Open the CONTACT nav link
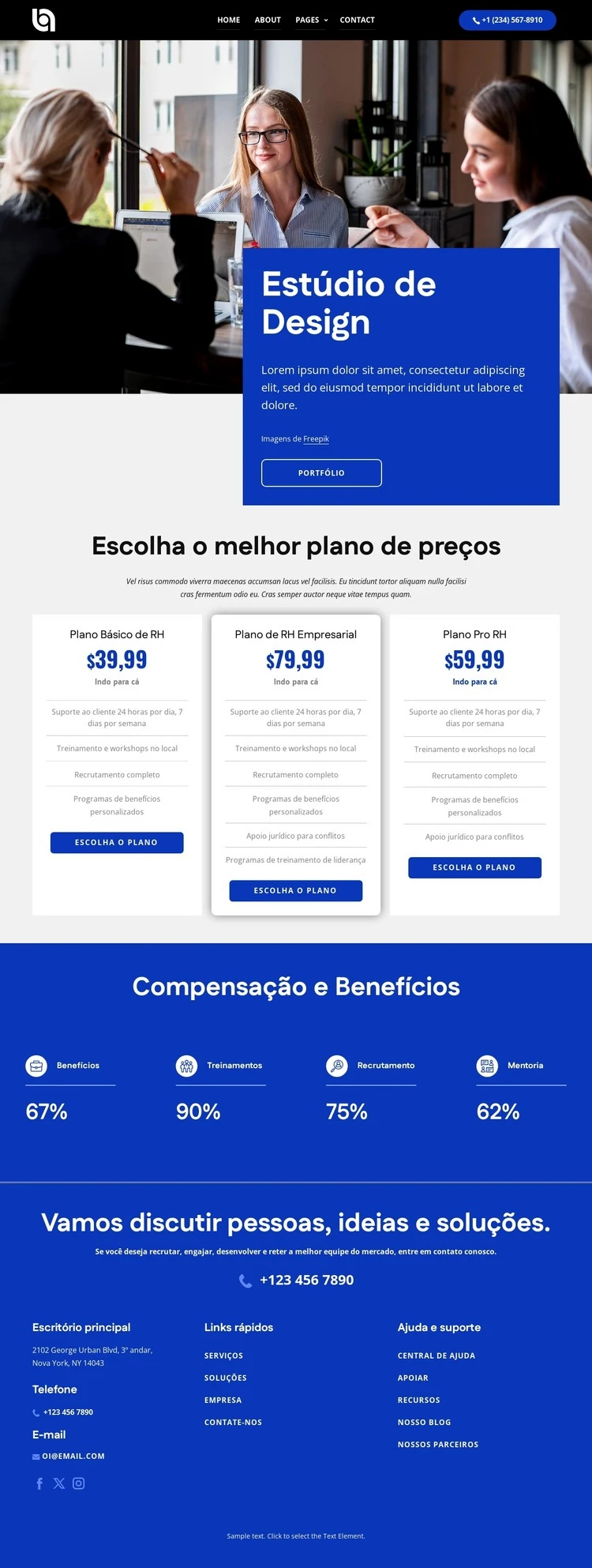 pyautogui.click(x=357, y=20)
